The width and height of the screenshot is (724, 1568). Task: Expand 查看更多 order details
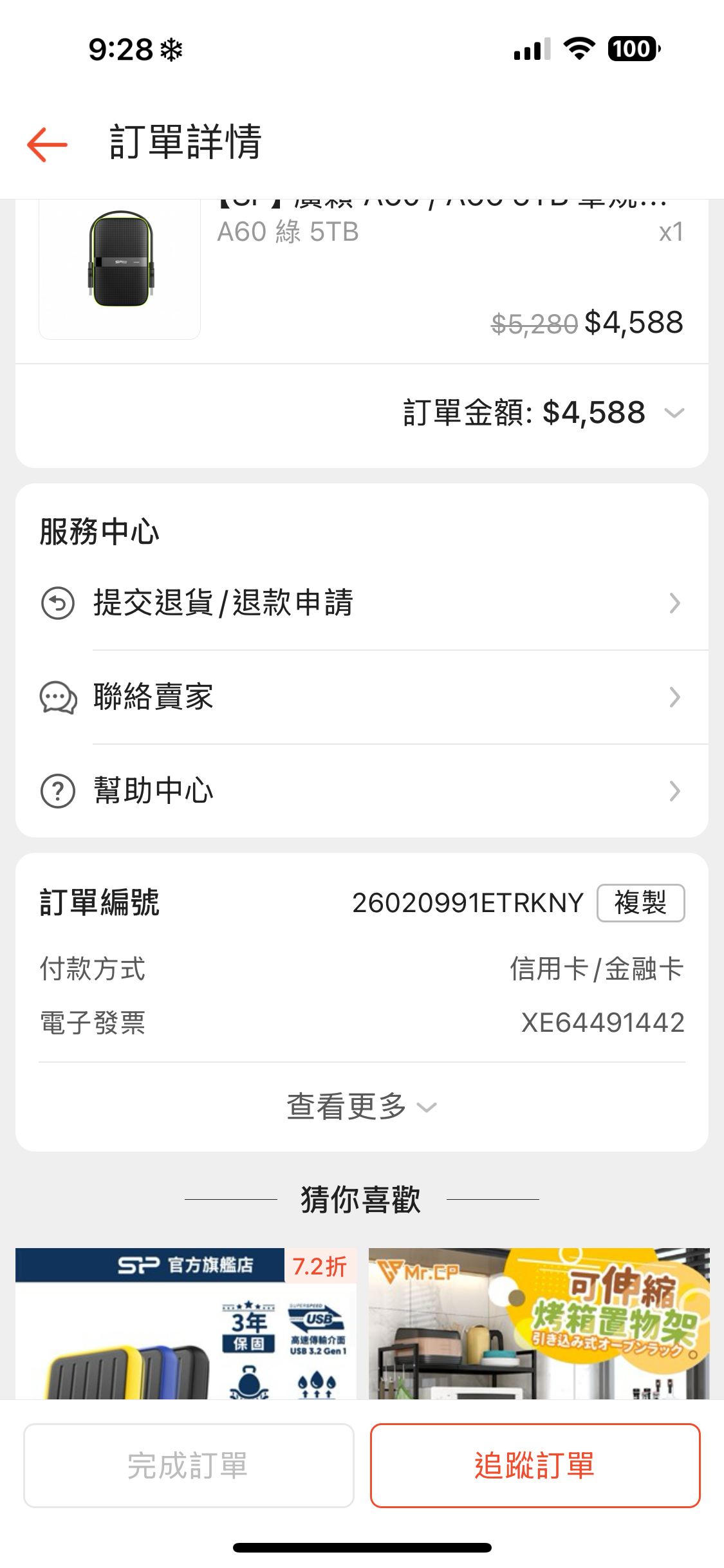pos(361,1106)
